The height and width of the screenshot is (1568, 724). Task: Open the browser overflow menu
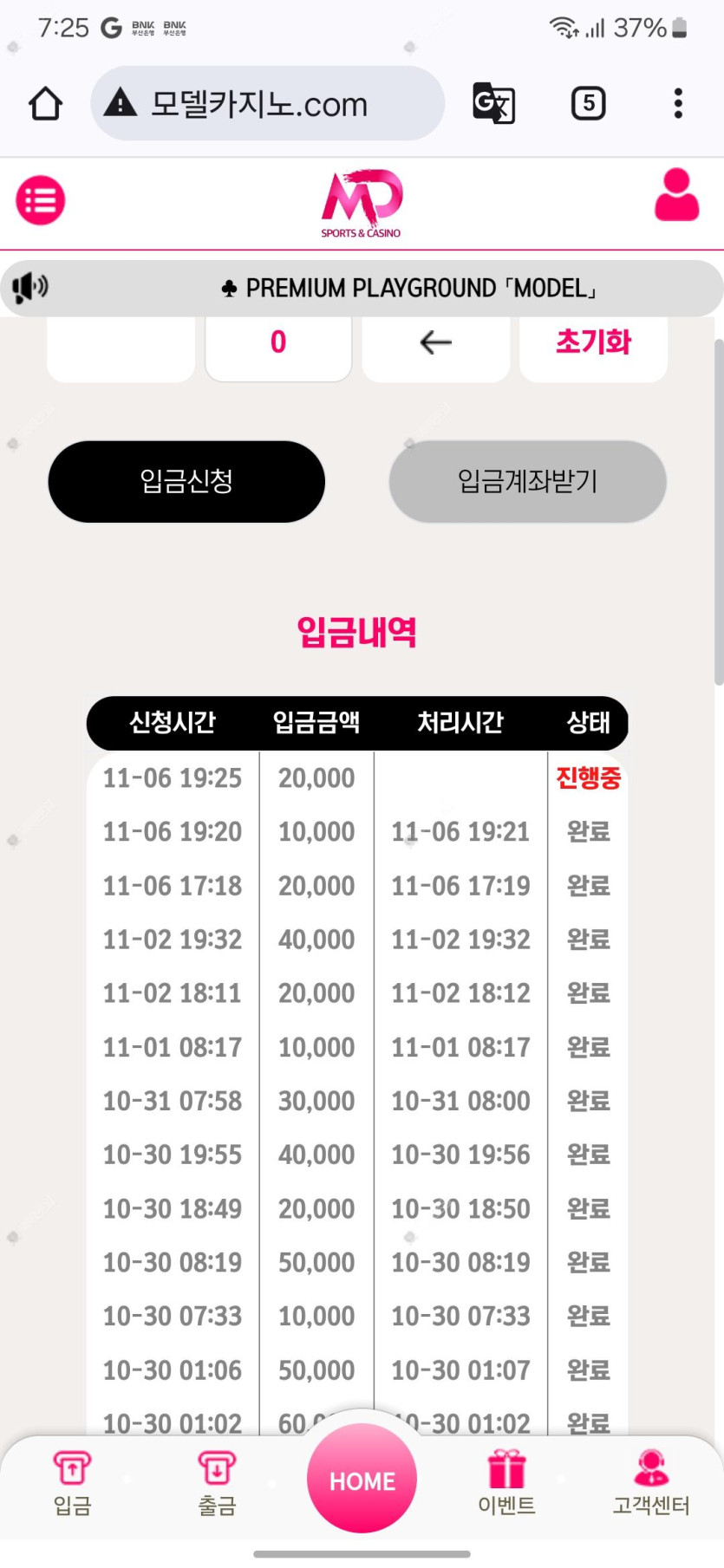tap(678, 104)
